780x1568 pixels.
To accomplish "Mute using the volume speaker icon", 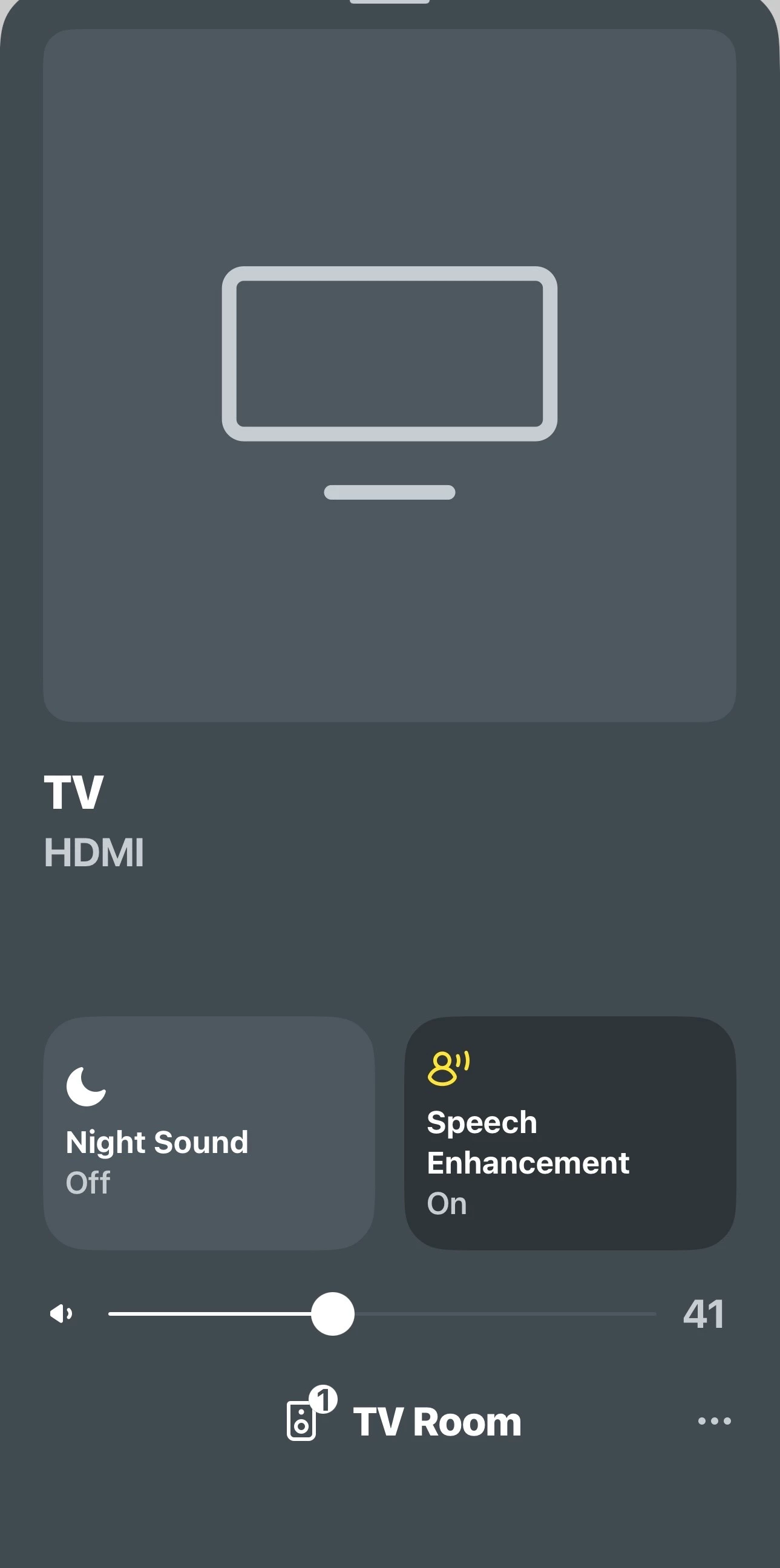I will click(x=61, y=1313).
